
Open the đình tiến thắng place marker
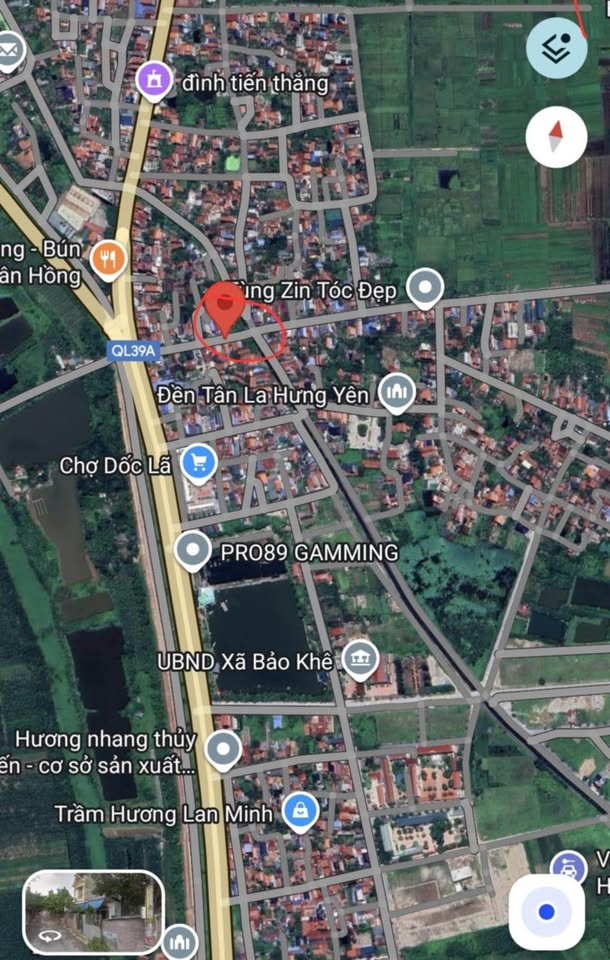pyautogui.click(x=153, y=78)
